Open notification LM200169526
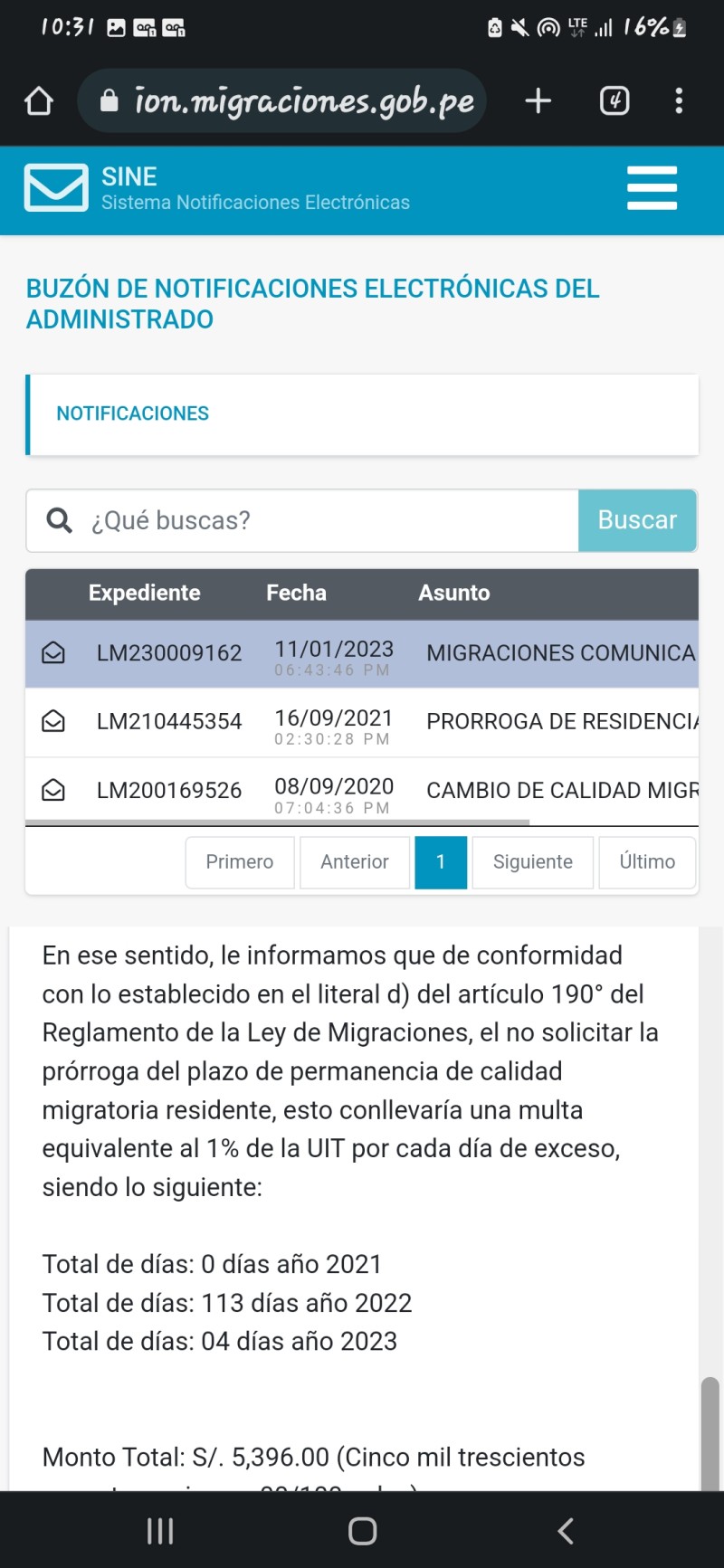This screenshot has height=1568, width=724. pos(169,791)
